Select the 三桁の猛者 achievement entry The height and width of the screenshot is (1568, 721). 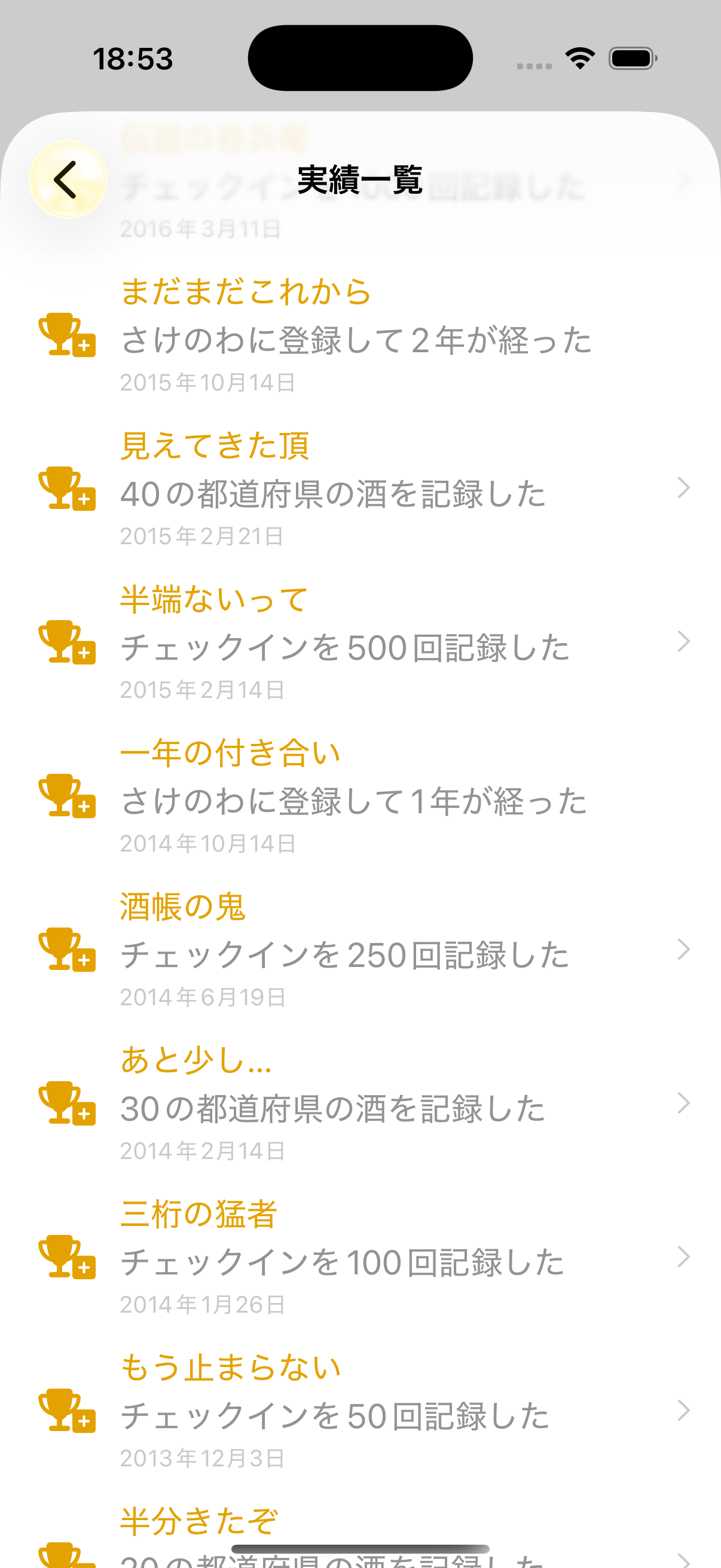[359, 1259]
